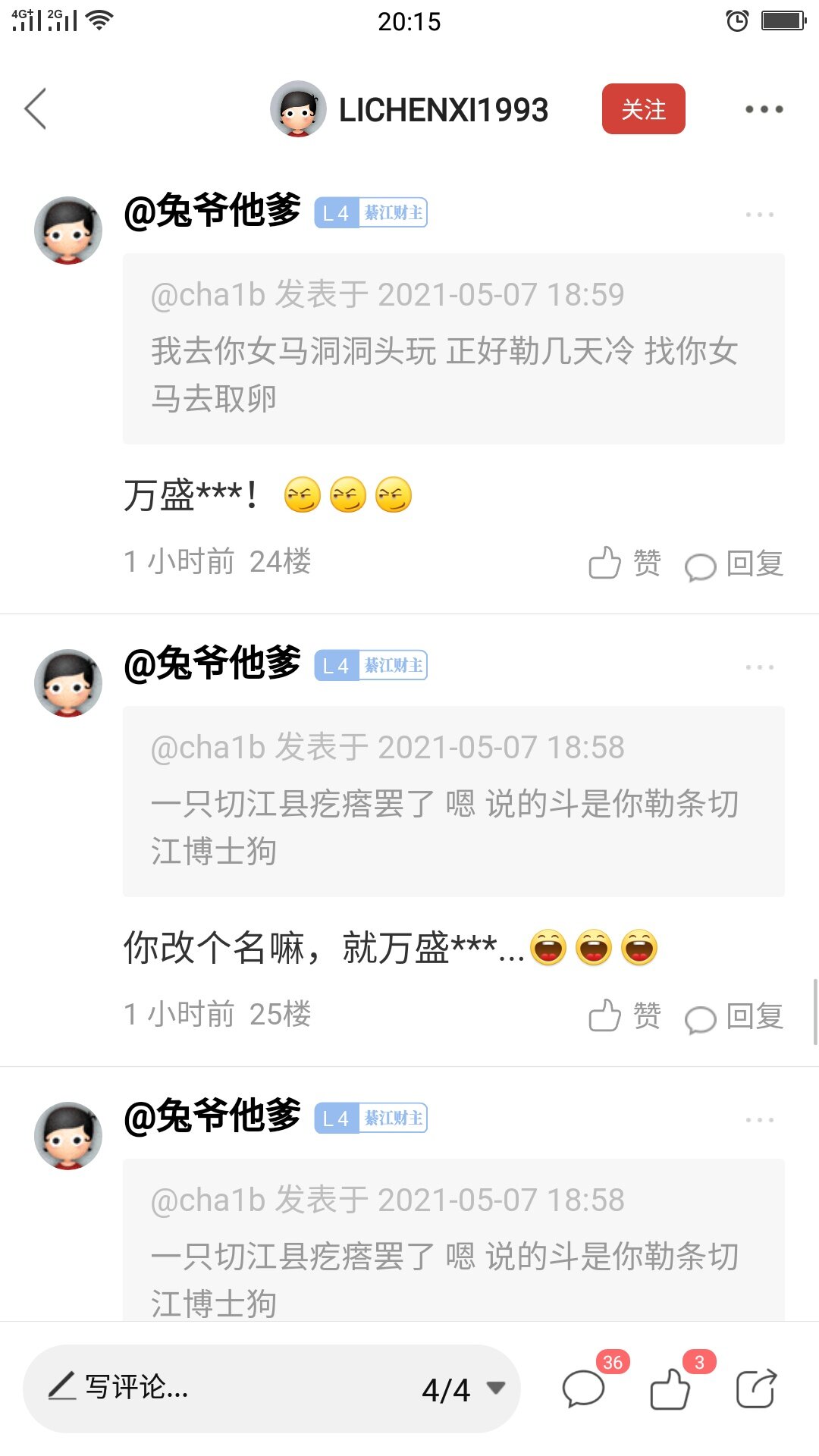Reply to the 25楼 comment
Screen dimensions: 819x1456
click(x=734, y=1017)
